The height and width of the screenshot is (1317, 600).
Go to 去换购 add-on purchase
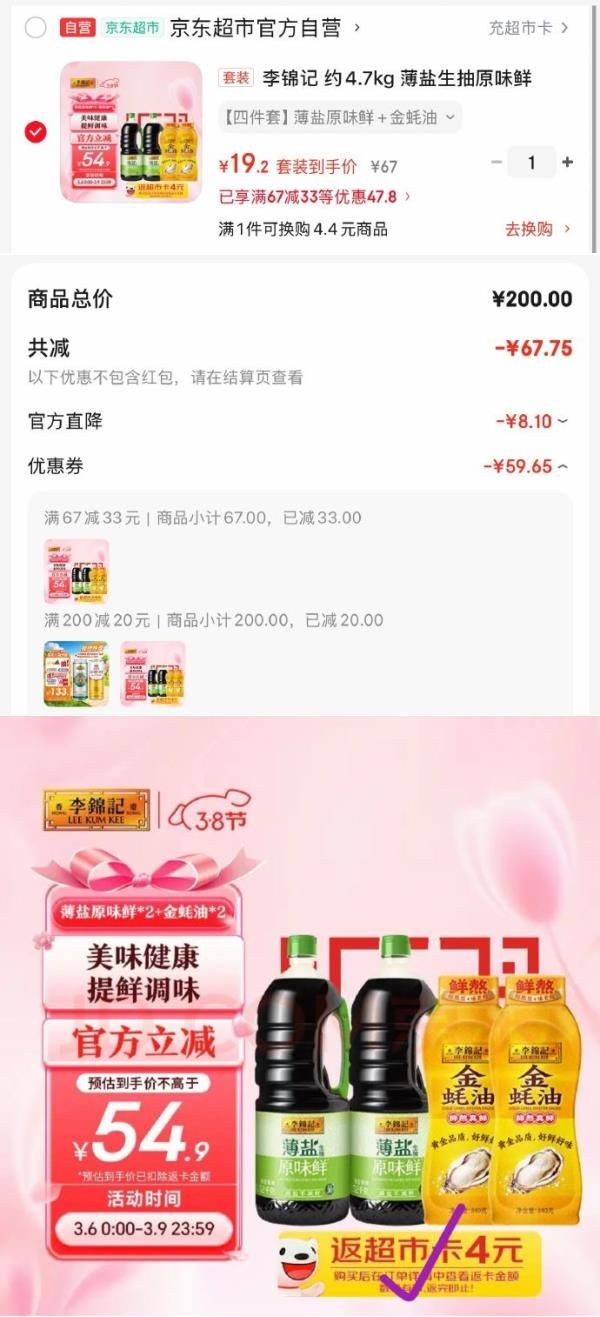(x=538, y=229)
